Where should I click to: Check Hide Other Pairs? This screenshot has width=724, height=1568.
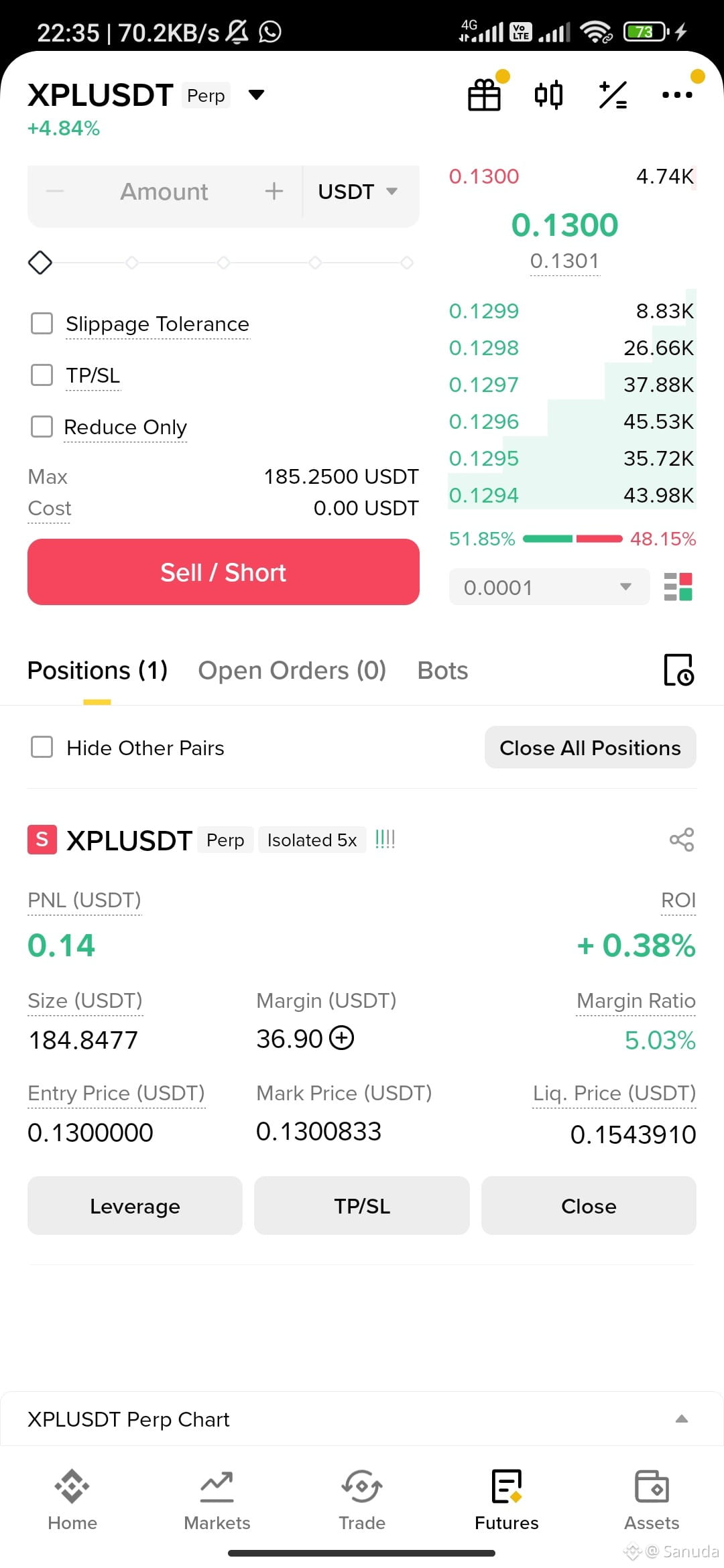[x=42, y=746]
